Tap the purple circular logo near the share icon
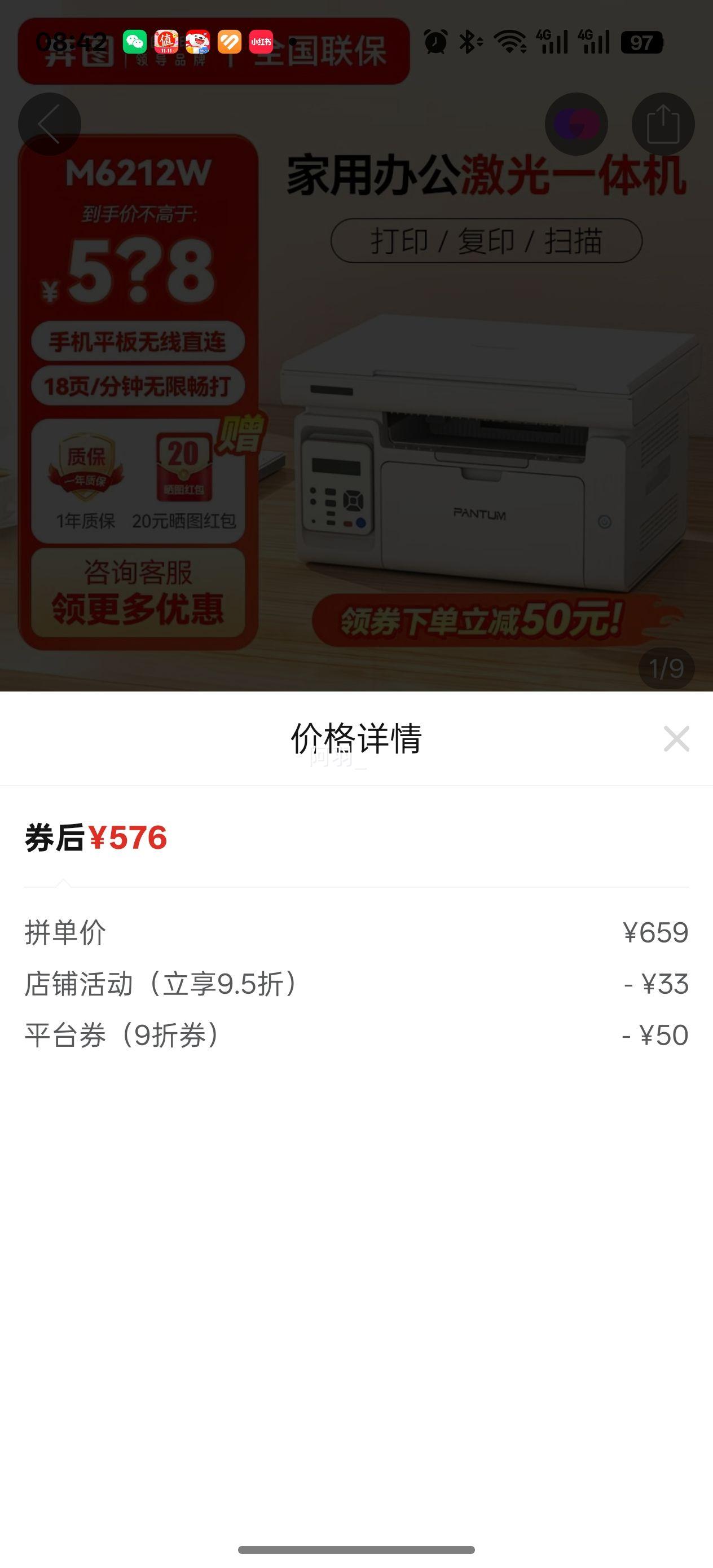This screenshot has height=1568, width=713. pyautogui.click(x=575, y=124)
